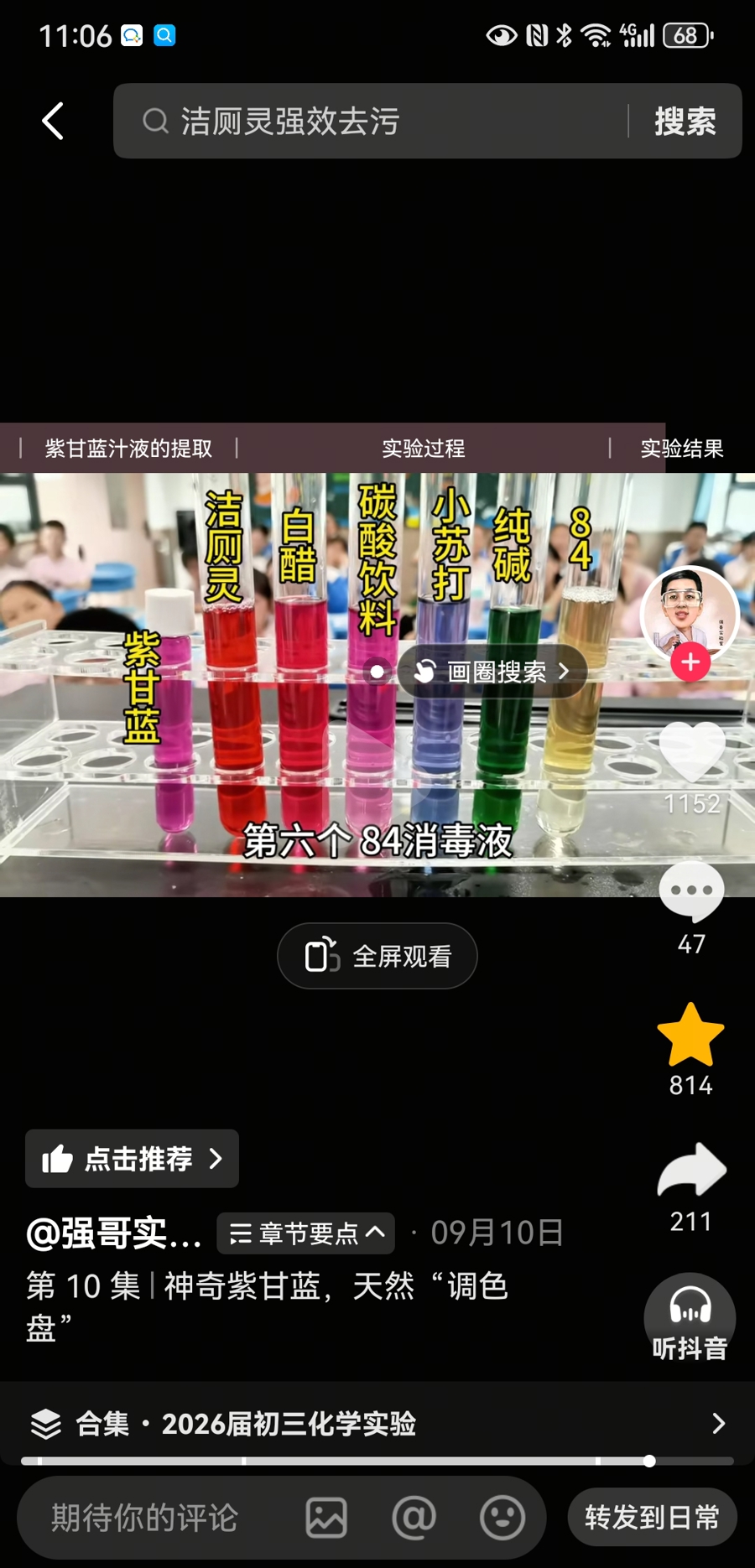
Task: Share the video with arrow icon
Action: click(690, 1171)
